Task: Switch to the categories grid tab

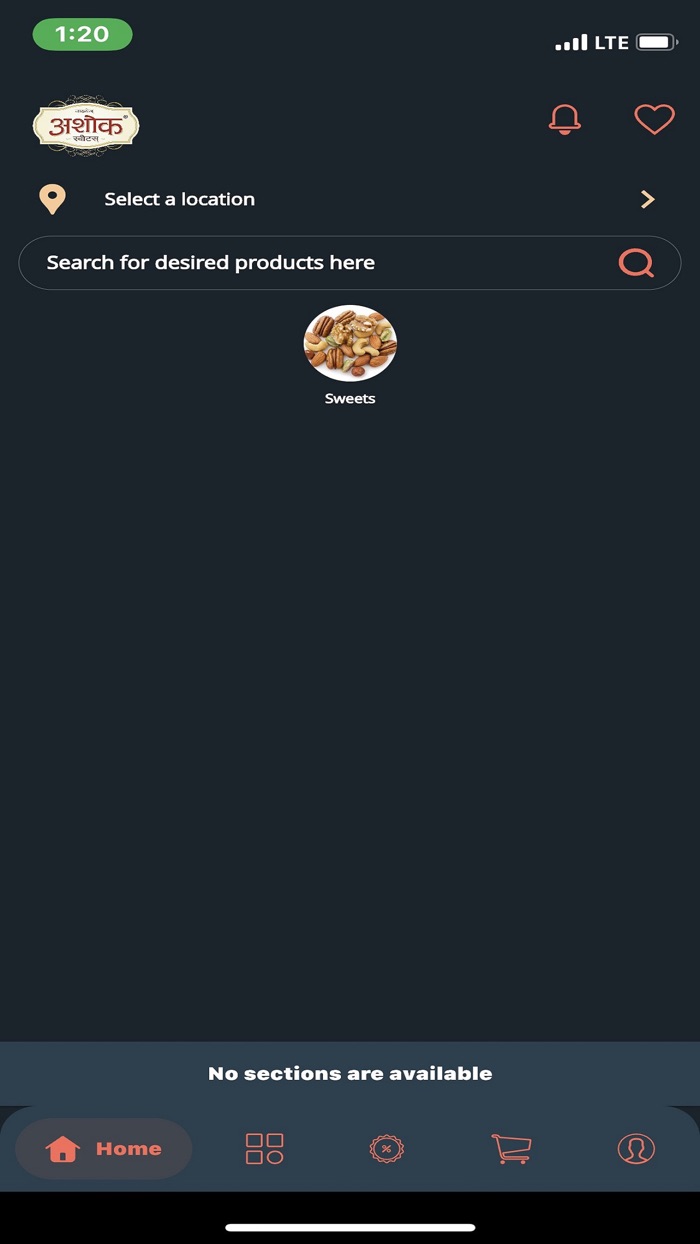Action: 265,1149
